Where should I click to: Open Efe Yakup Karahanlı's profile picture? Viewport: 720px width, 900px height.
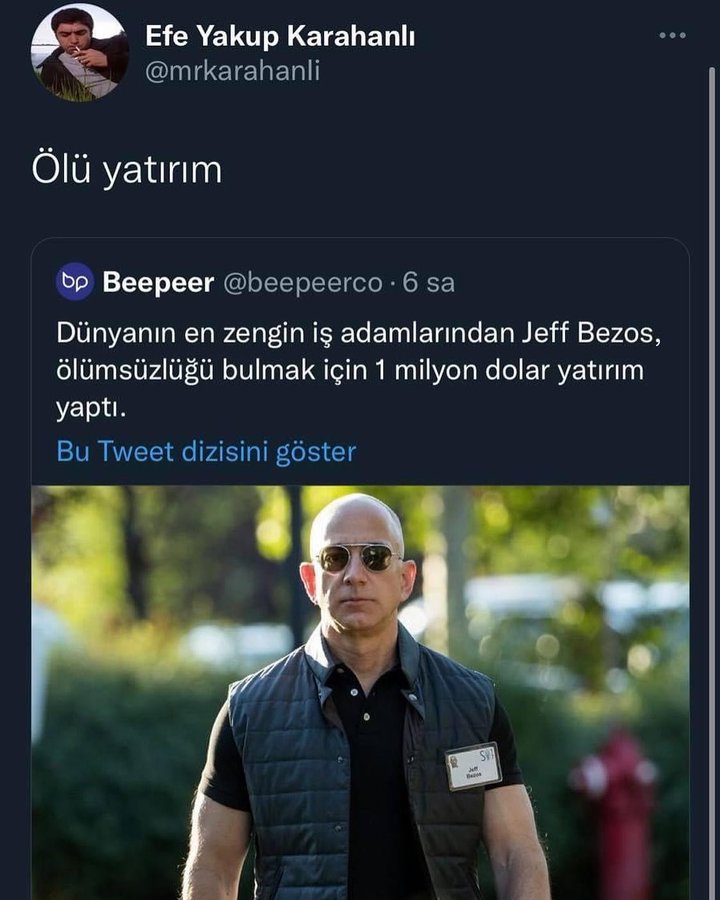tap(80, 53)
